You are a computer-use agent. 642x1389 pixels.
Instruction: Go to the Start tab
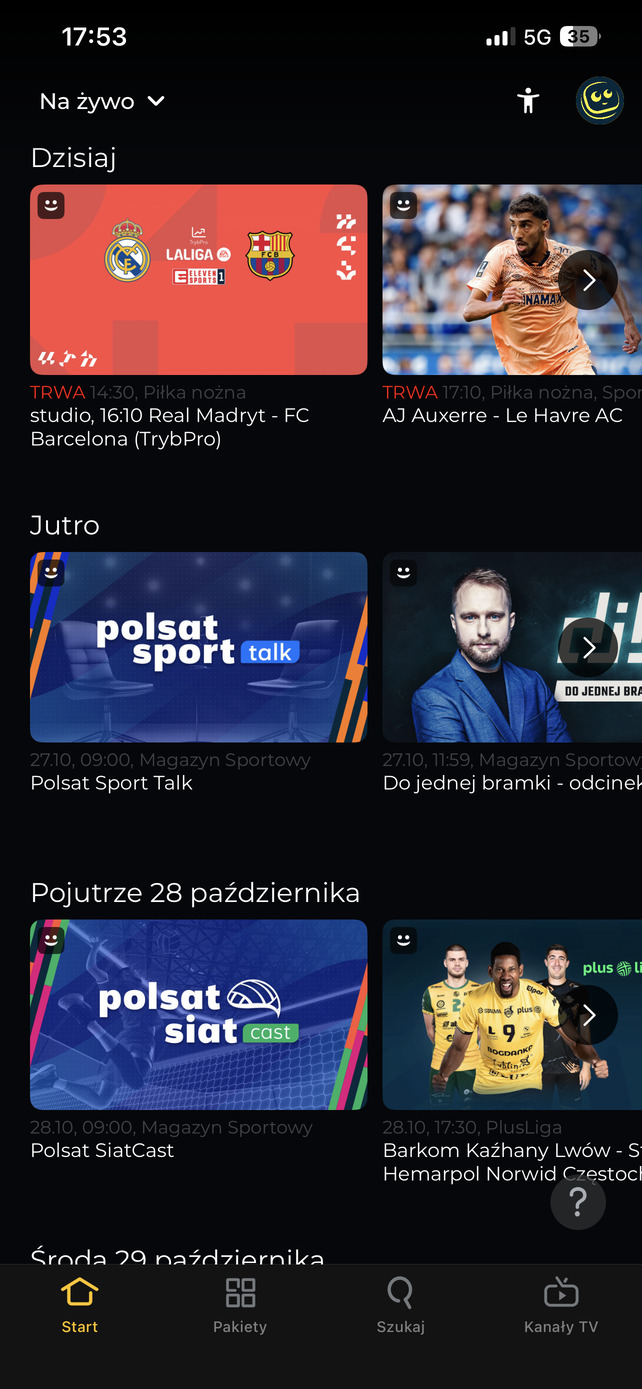(x=80, y=1306)
